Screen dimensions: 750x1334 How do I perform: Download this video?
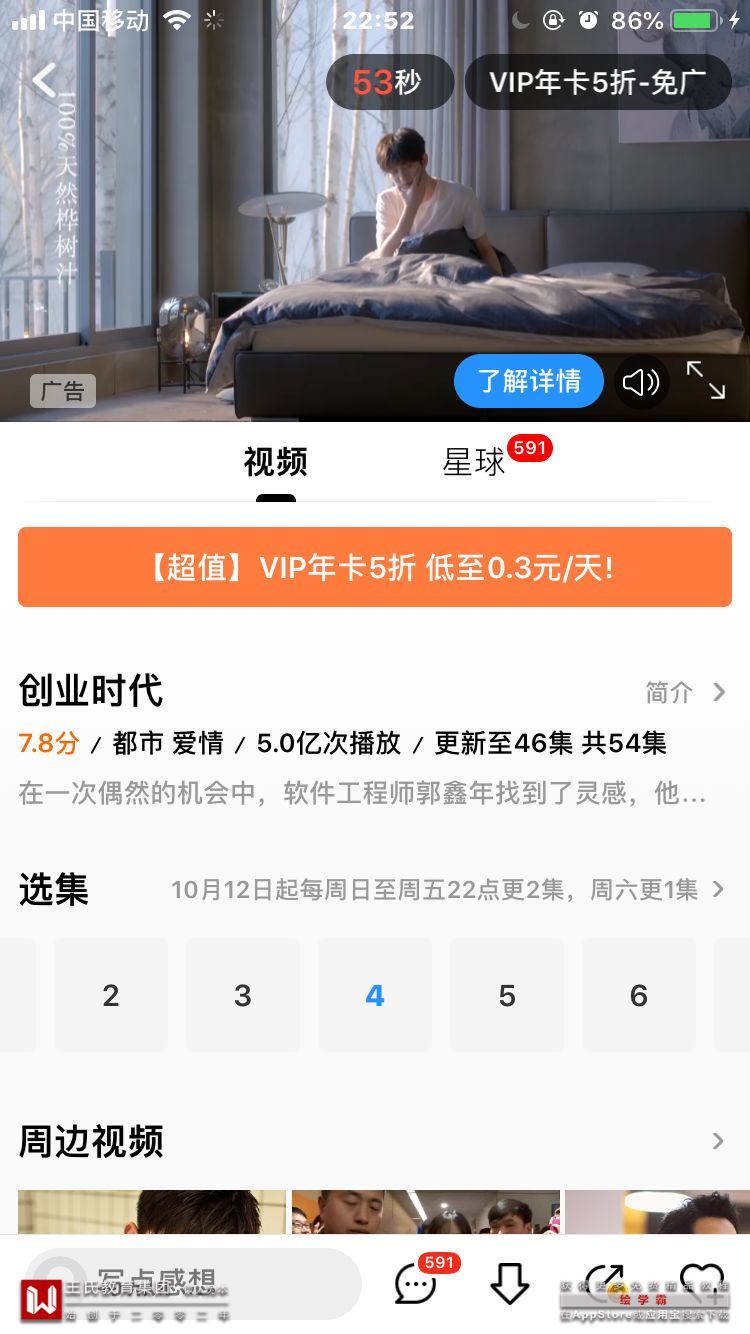click(509, 1283)
